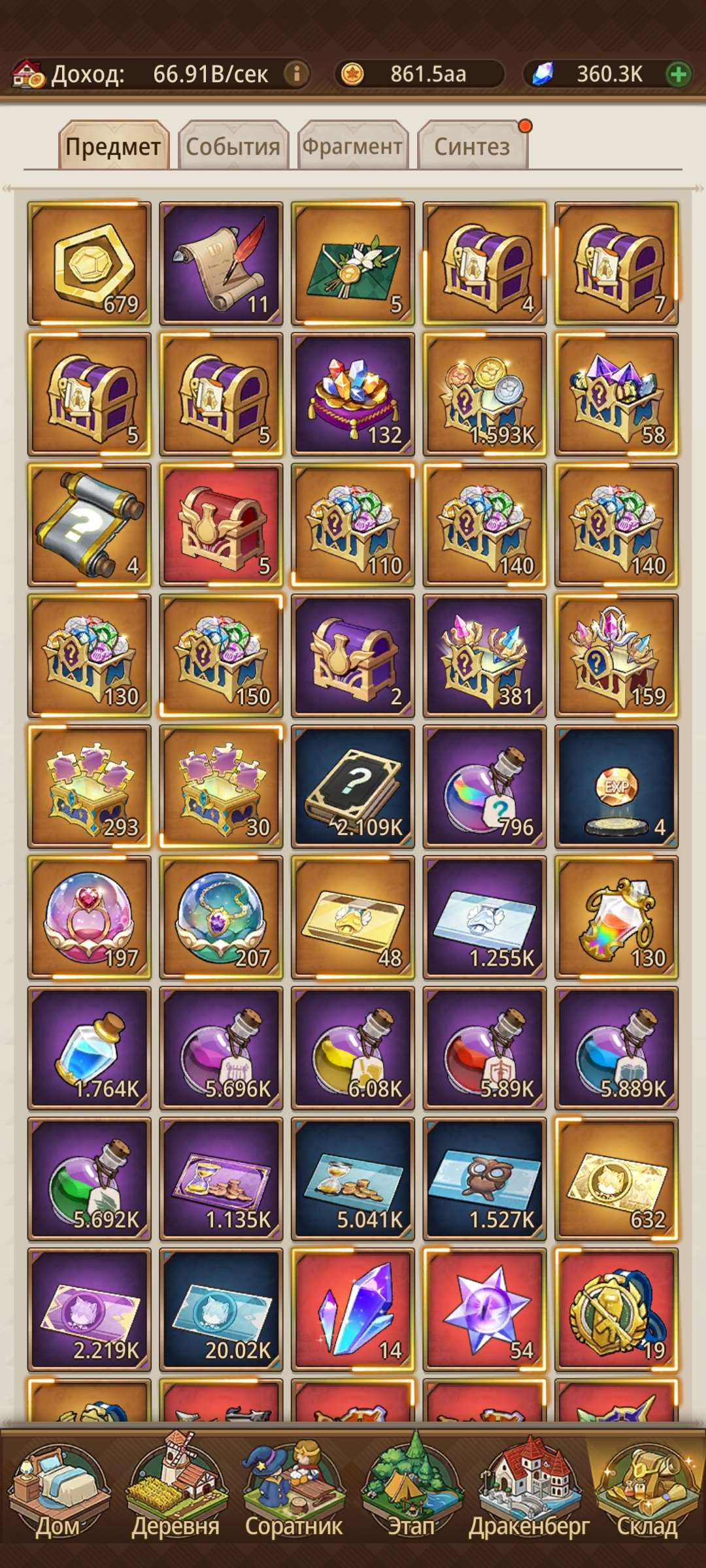
Task: Open the income info icon
Action: pos(296,74)
